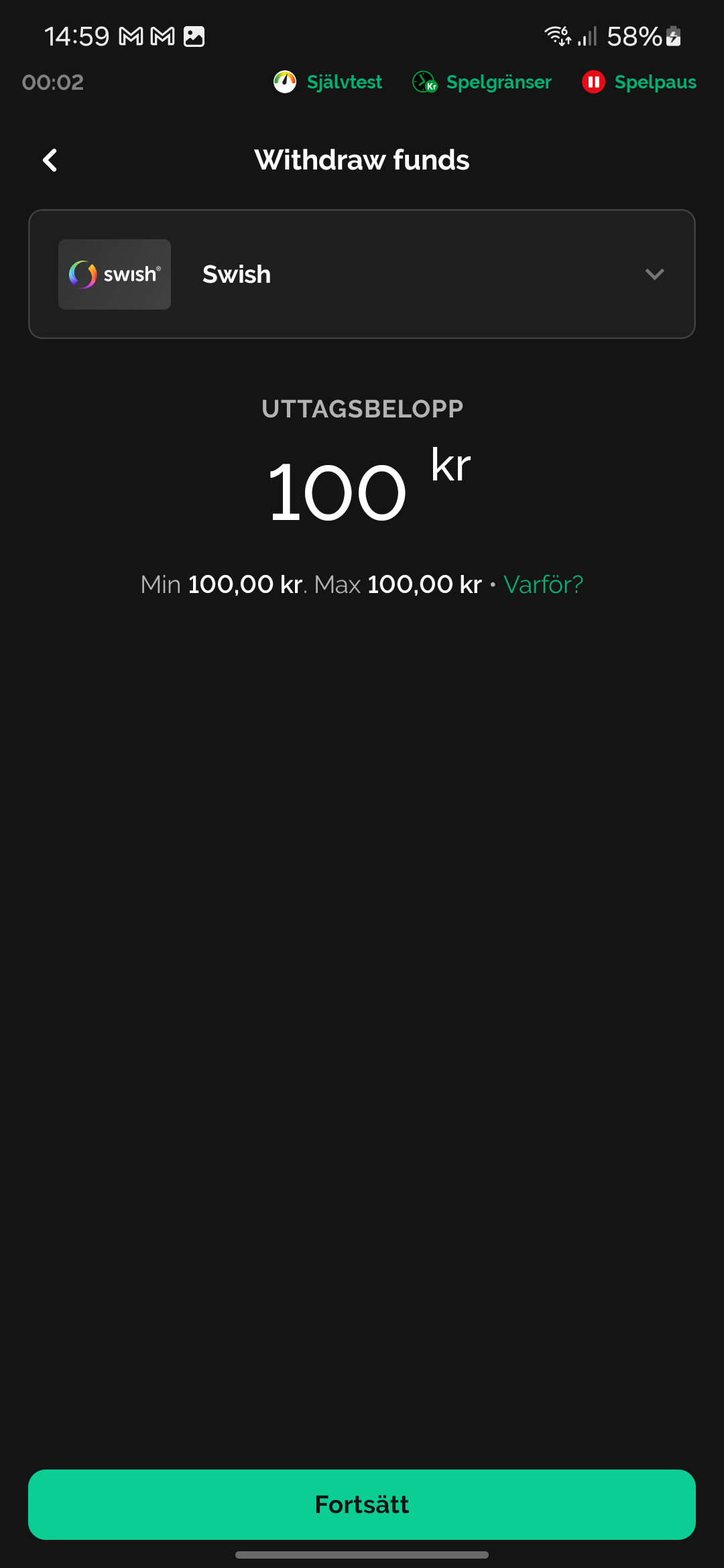
Task: Continue with the Fortsätt button
Action: pyautogui.click(x=362, y=1504)
